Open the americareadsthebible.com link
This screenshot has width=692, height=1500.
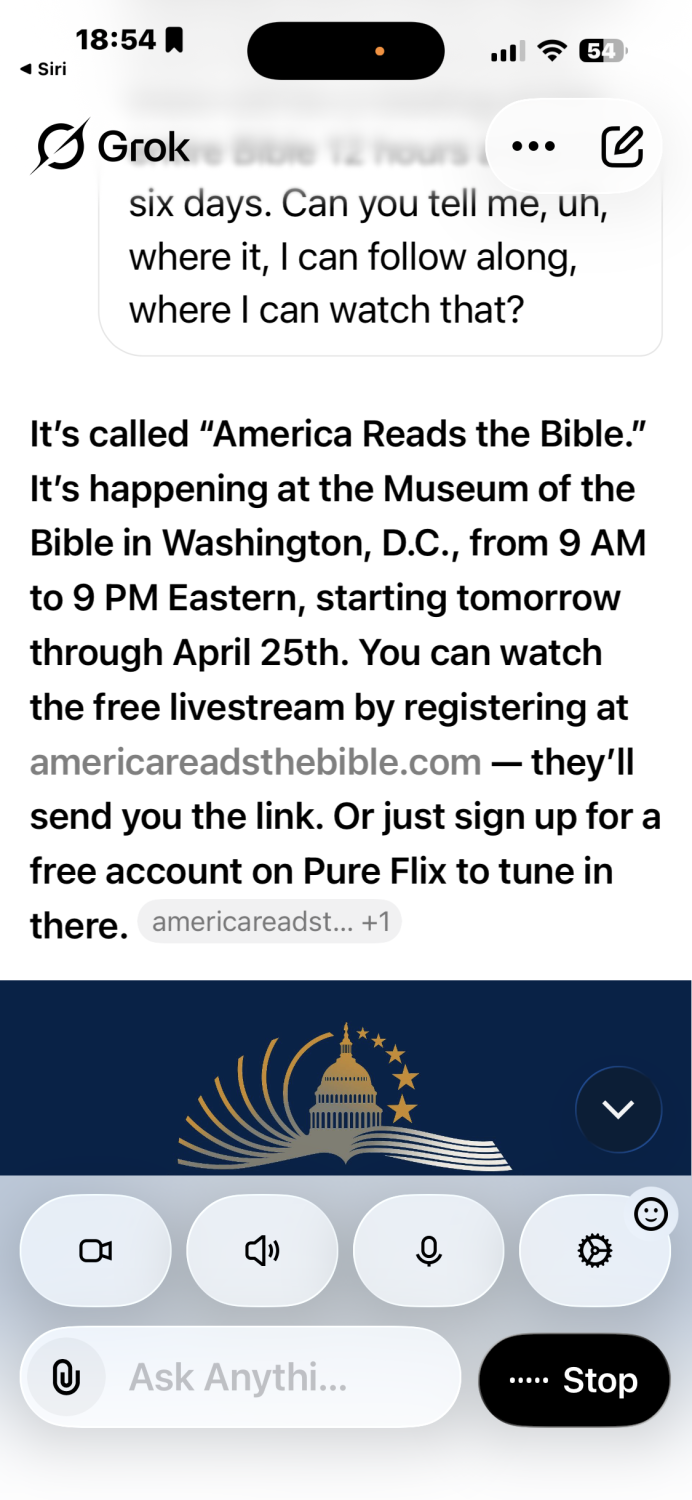coord(256,762)
